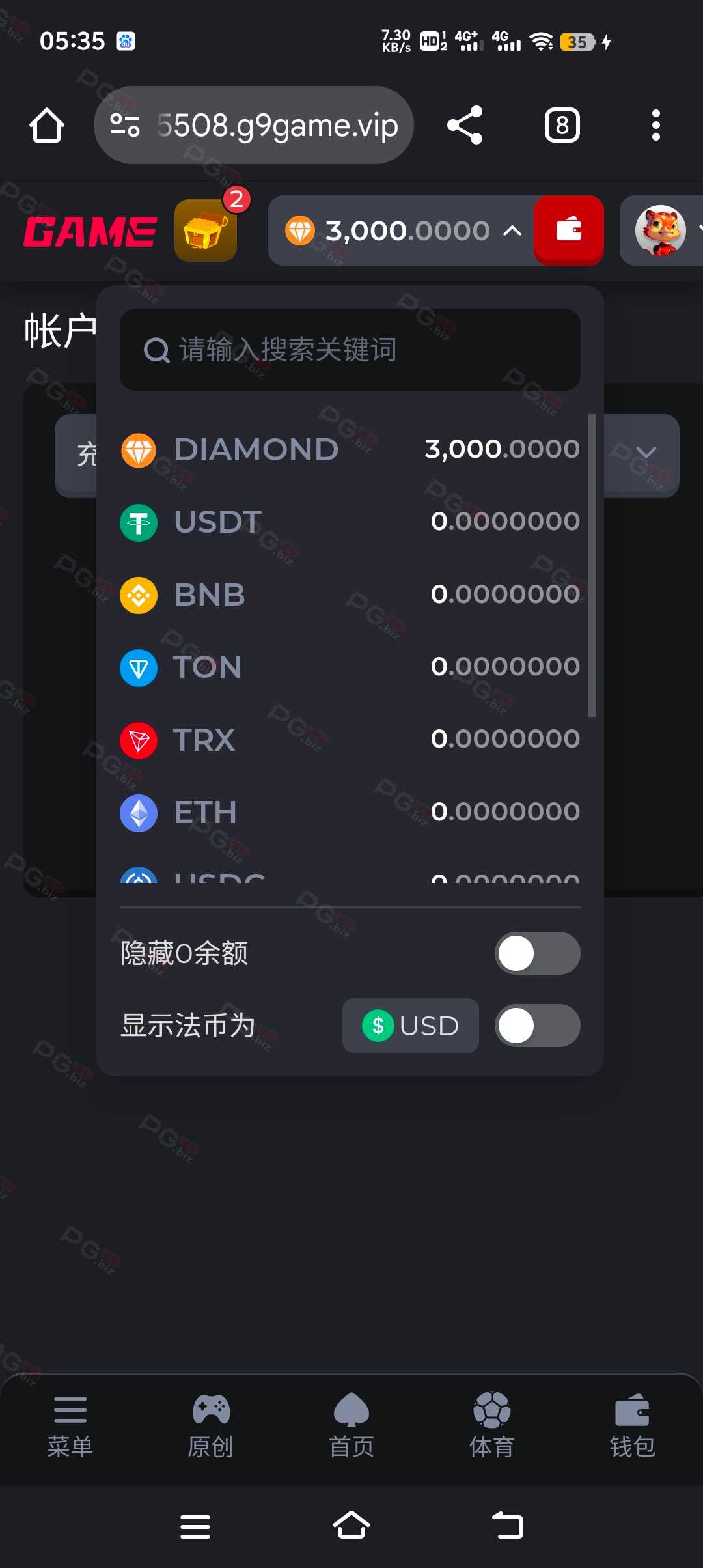This screenshot has width=703, height=1568.
Task: Choose BNB in the currency list
Action: tap(350, 595)
